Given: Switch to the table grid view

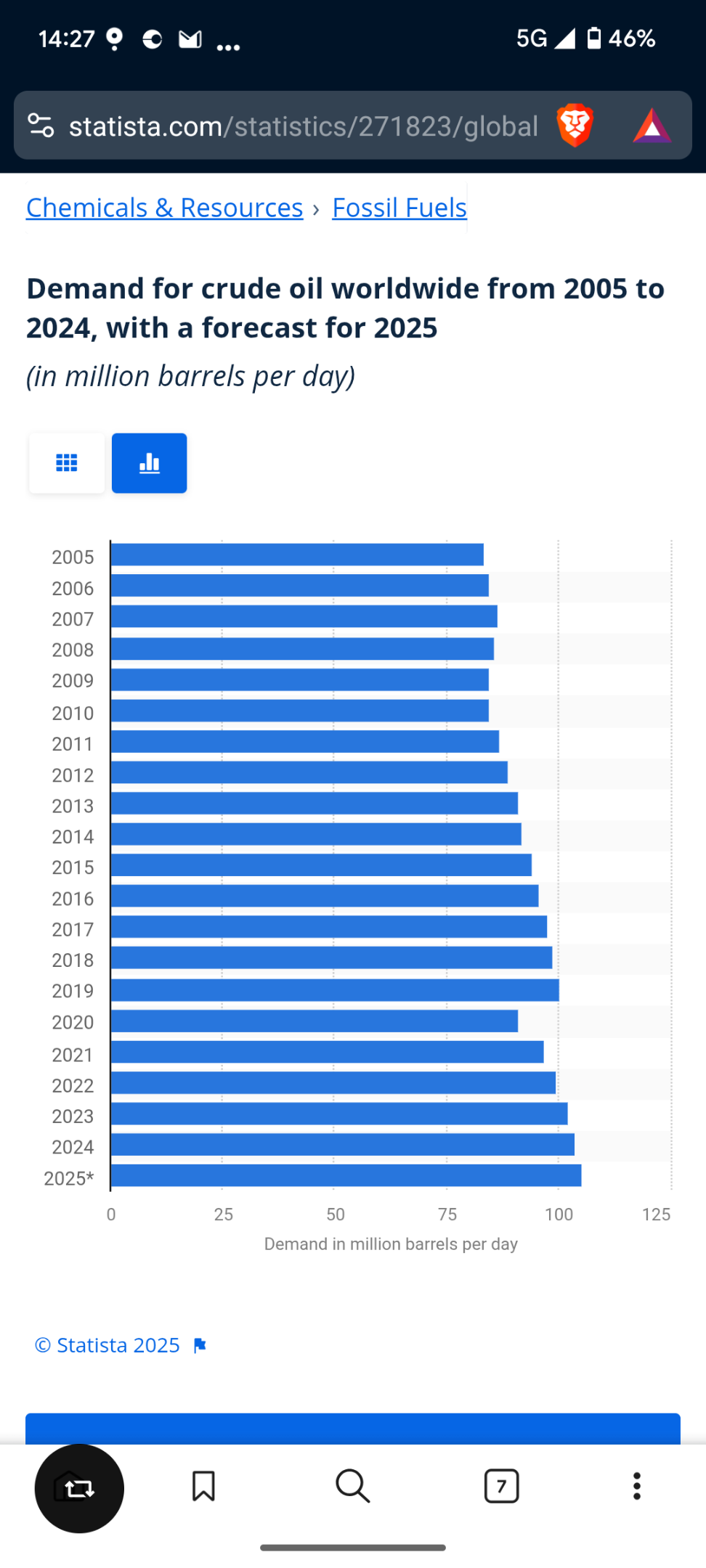Looking at the screenshot, I should tap(67, 463).
